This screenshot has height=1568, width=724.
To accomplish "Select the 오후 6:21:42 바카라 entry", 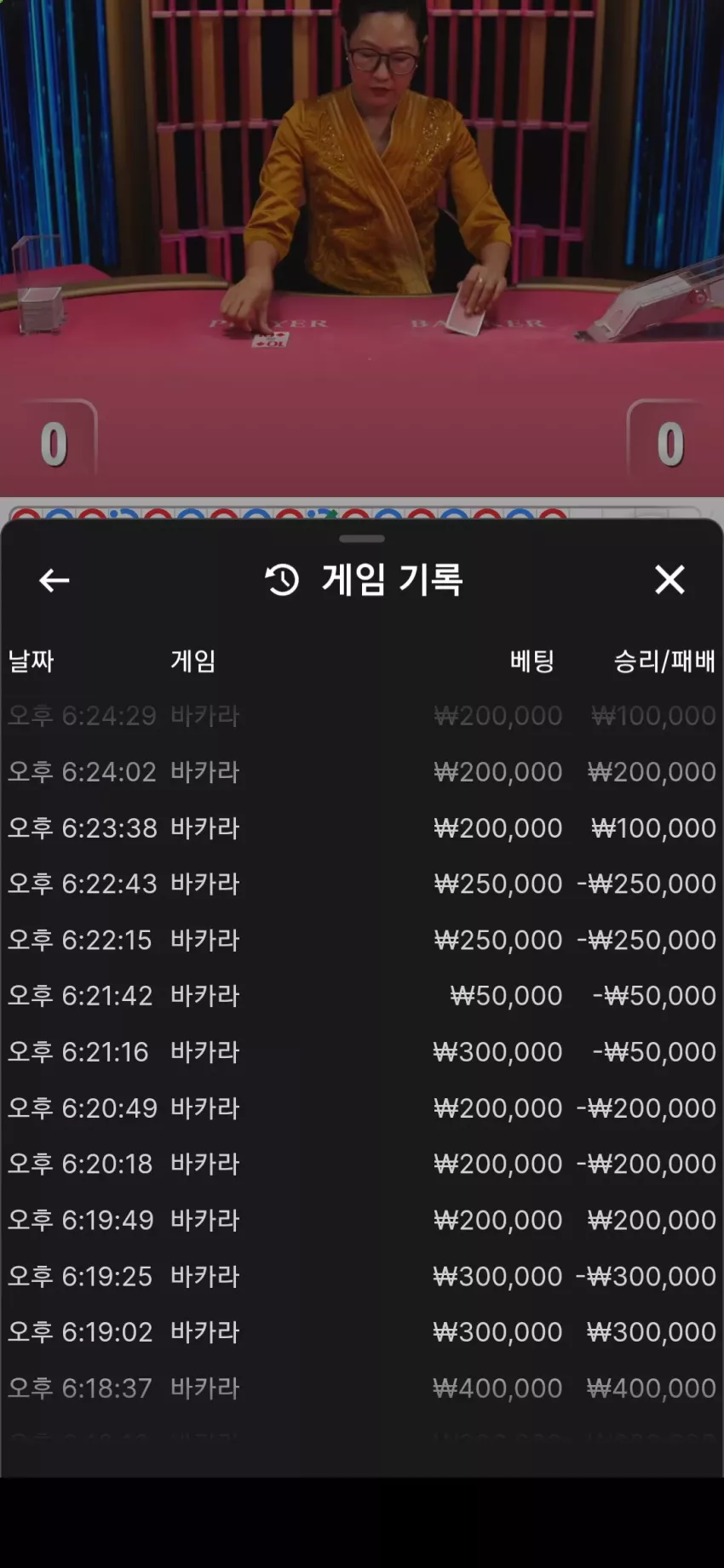I will point(362,996).
